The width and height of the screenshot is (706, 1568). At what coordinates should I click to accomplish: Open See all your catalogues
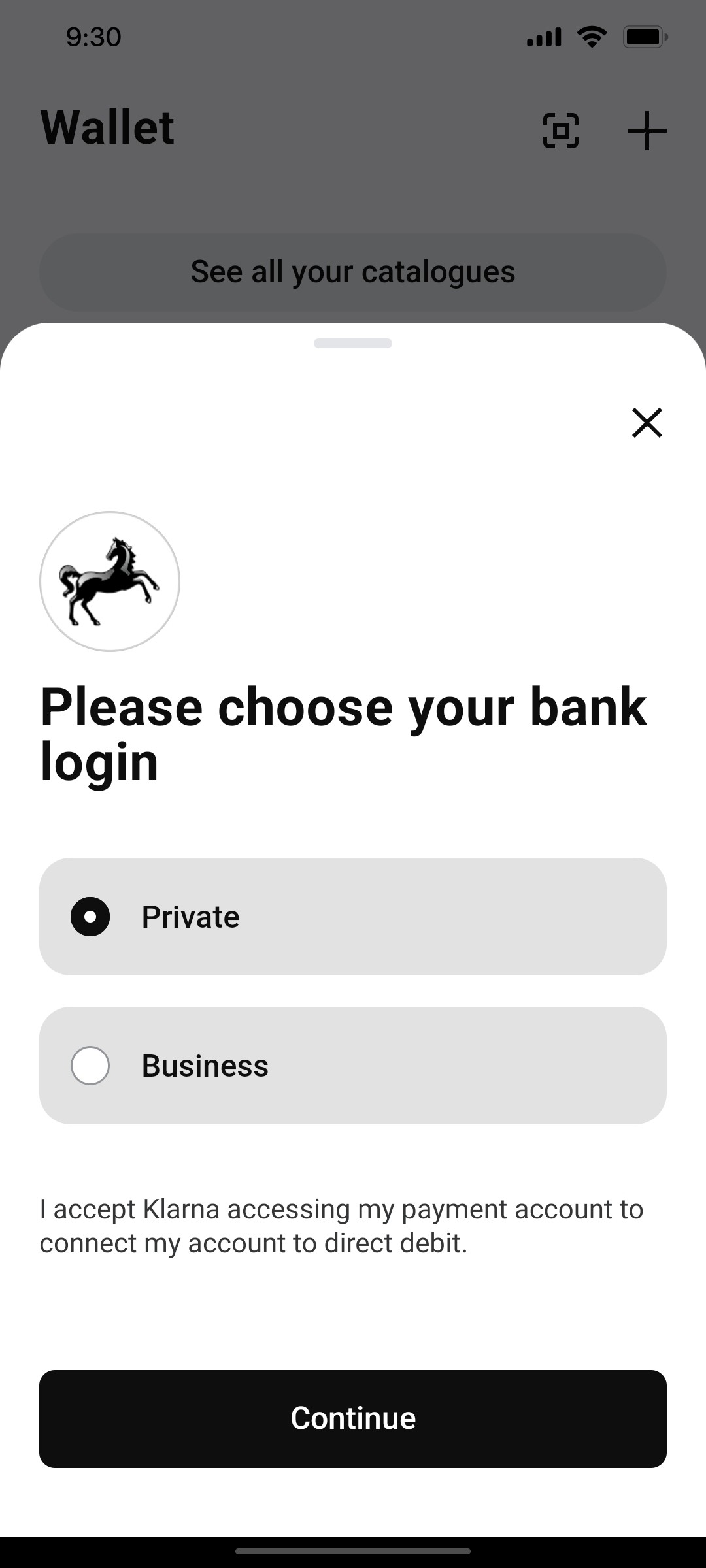[353, 272]
